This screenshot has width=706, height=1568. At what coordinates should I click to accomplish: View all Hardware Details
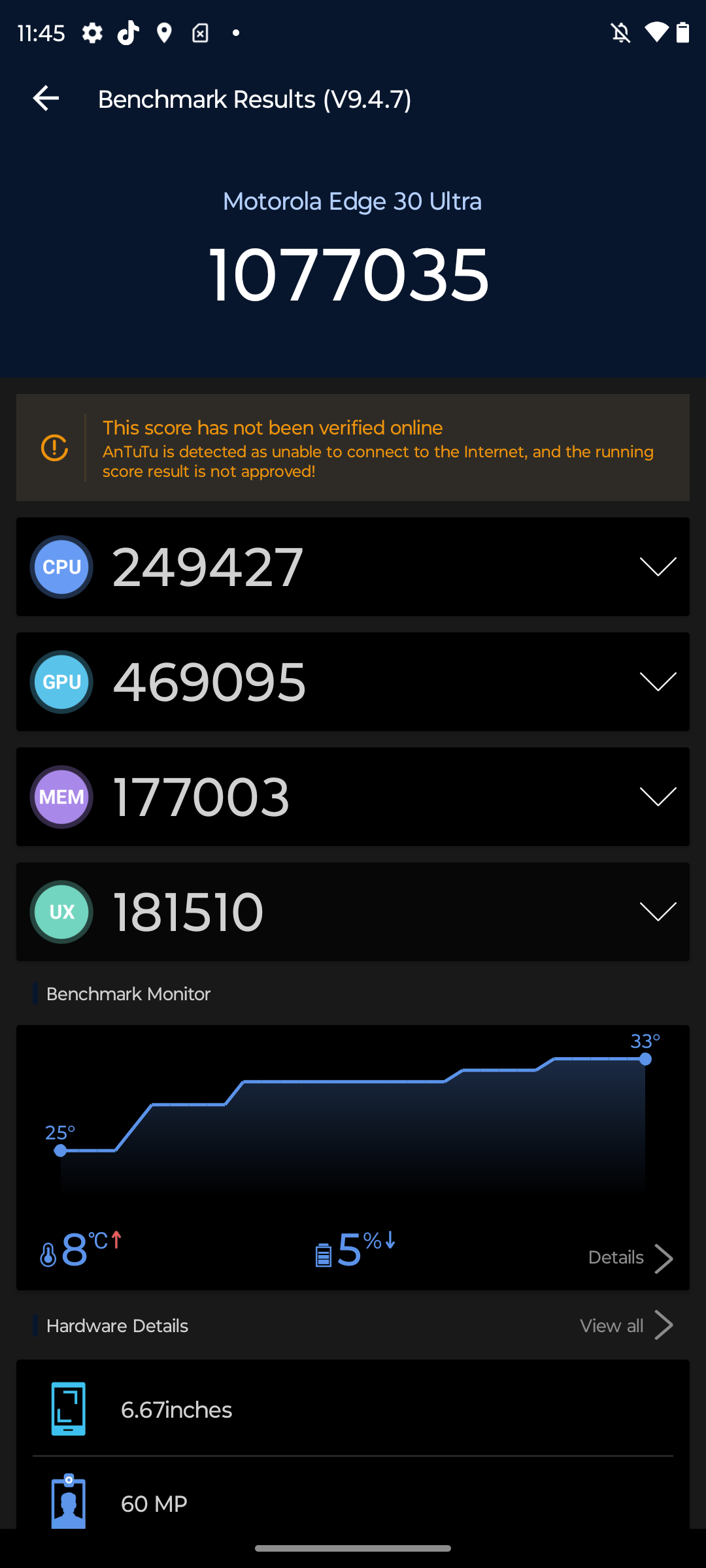point(626,1326)
